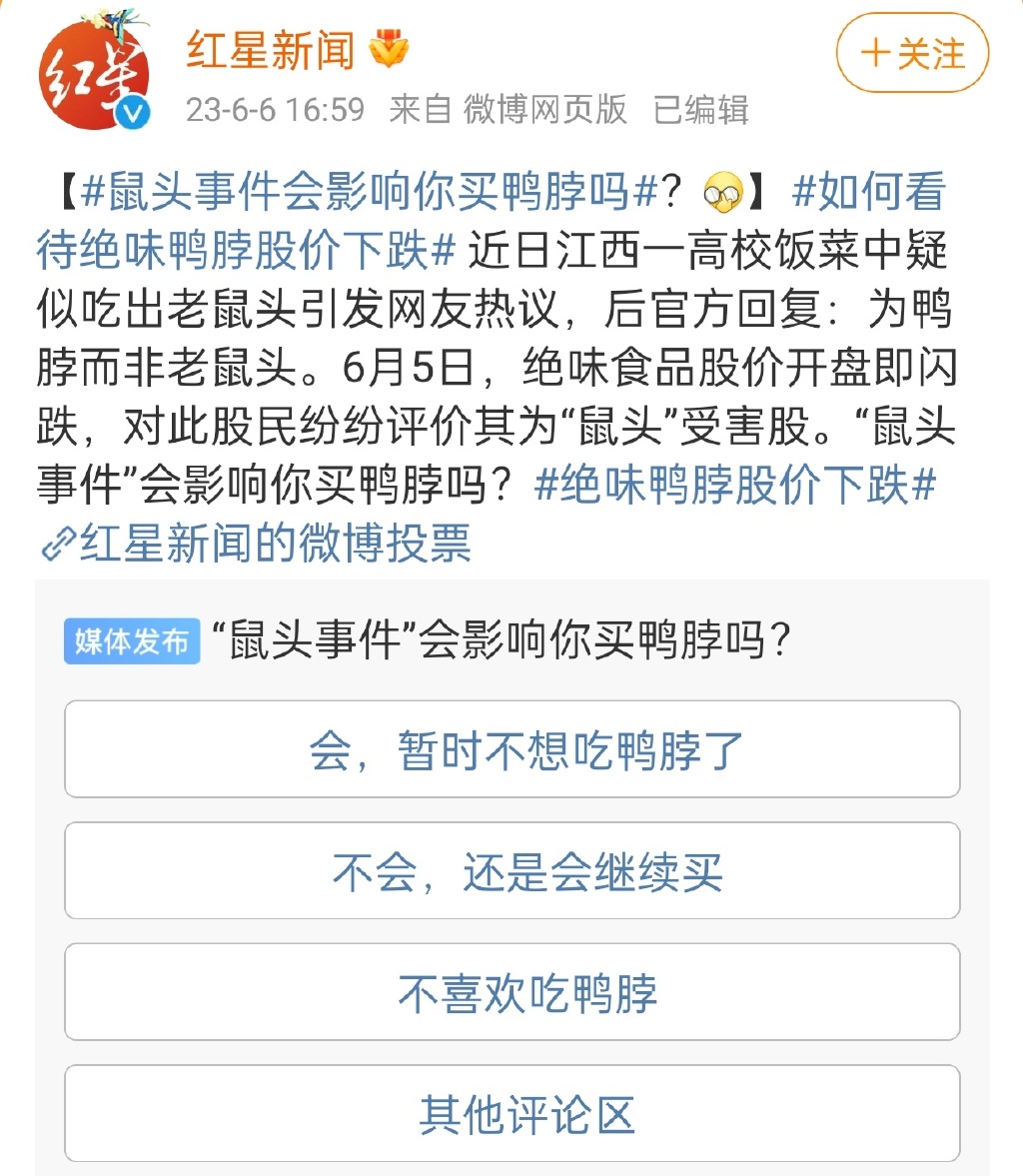Select the 不会，还是会继续买 poll option
This screenshot has width=1023, height=1176.
tap(511, 870)
